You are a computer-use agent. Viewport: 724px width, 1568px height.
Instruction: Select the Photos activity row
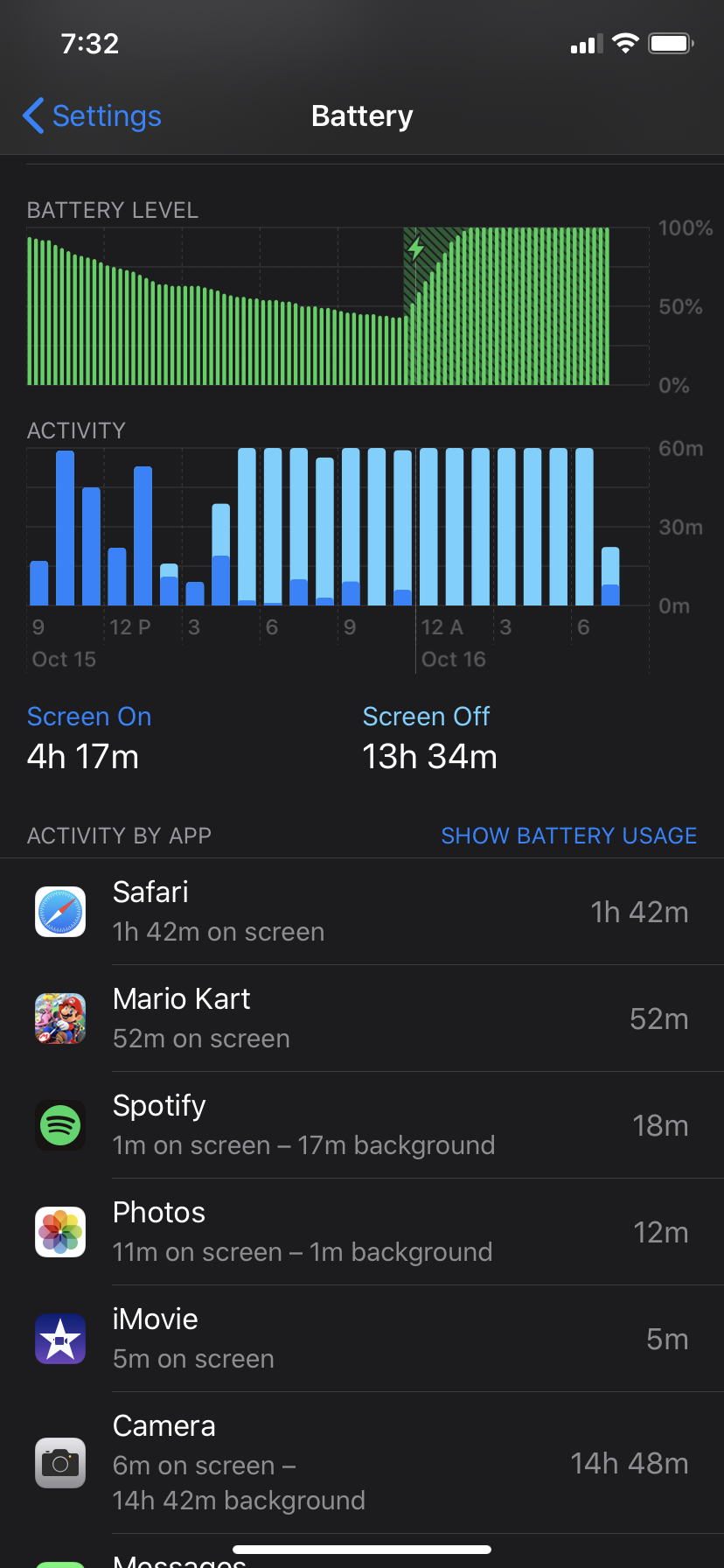pos(362,1232)
